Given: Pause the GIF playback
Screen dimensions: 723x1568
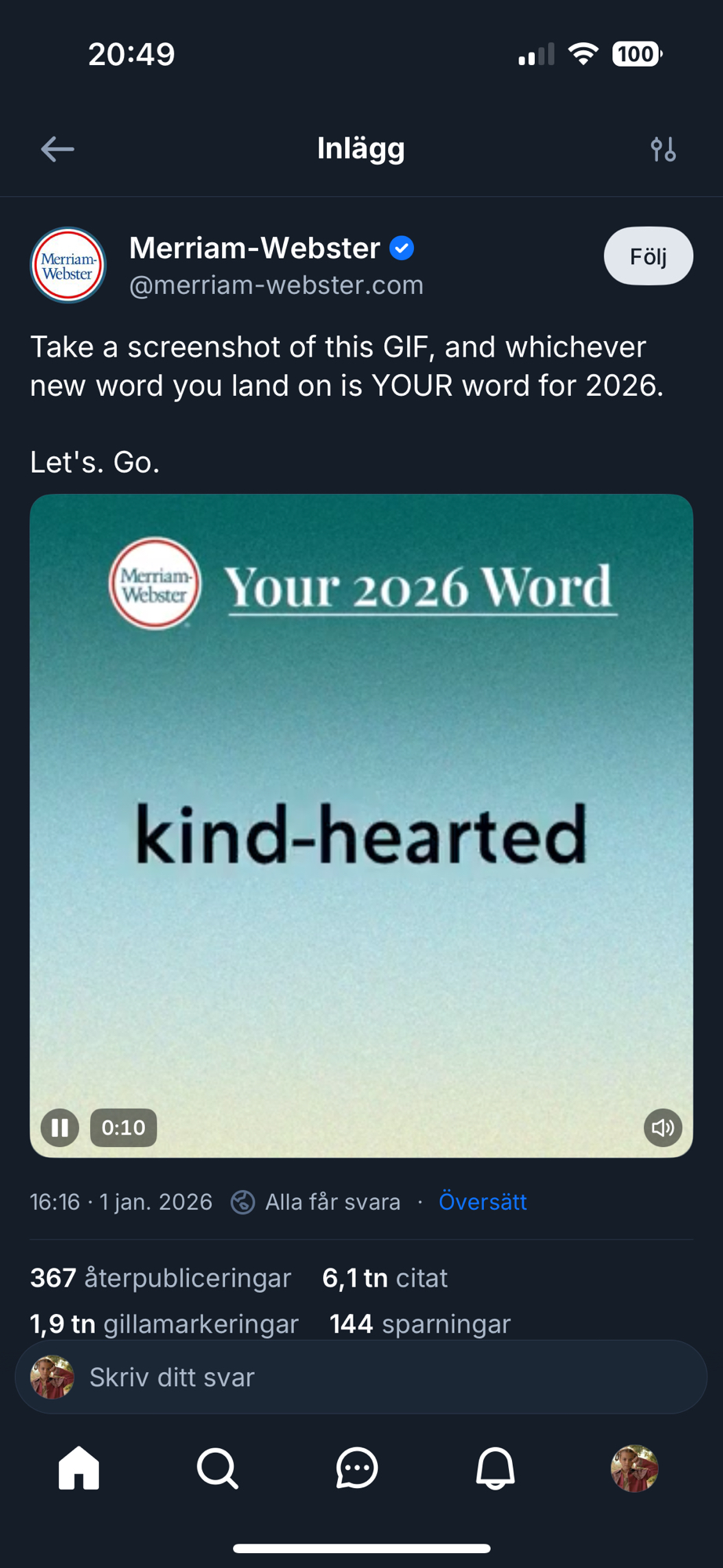Looking at the screenshot, I should tap(60, 1127).
